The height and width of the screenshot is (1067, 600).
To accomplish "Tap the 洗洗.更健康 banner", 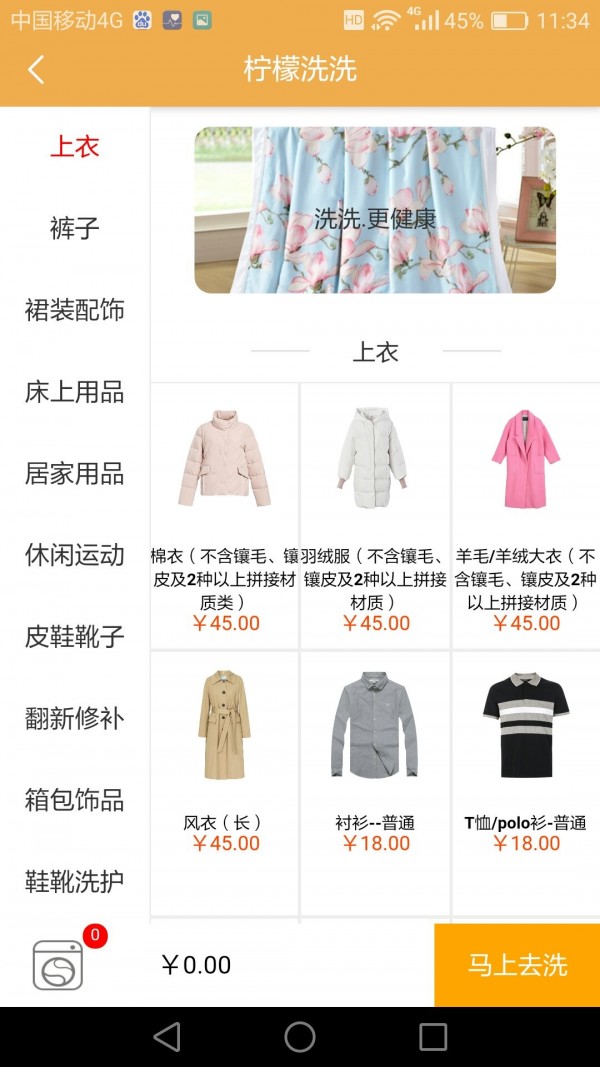I will [375, 210].
